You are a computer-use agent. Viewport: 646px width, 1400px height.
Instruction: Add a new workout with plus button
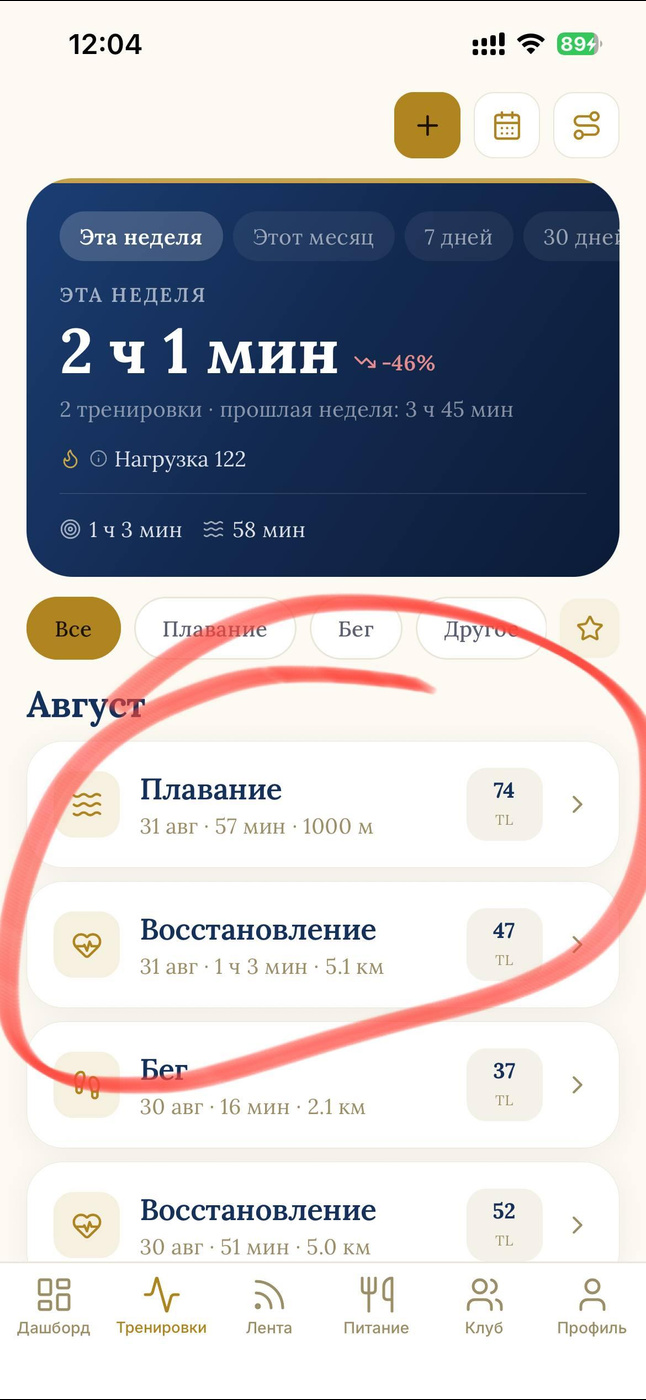(x=427, y=125)
